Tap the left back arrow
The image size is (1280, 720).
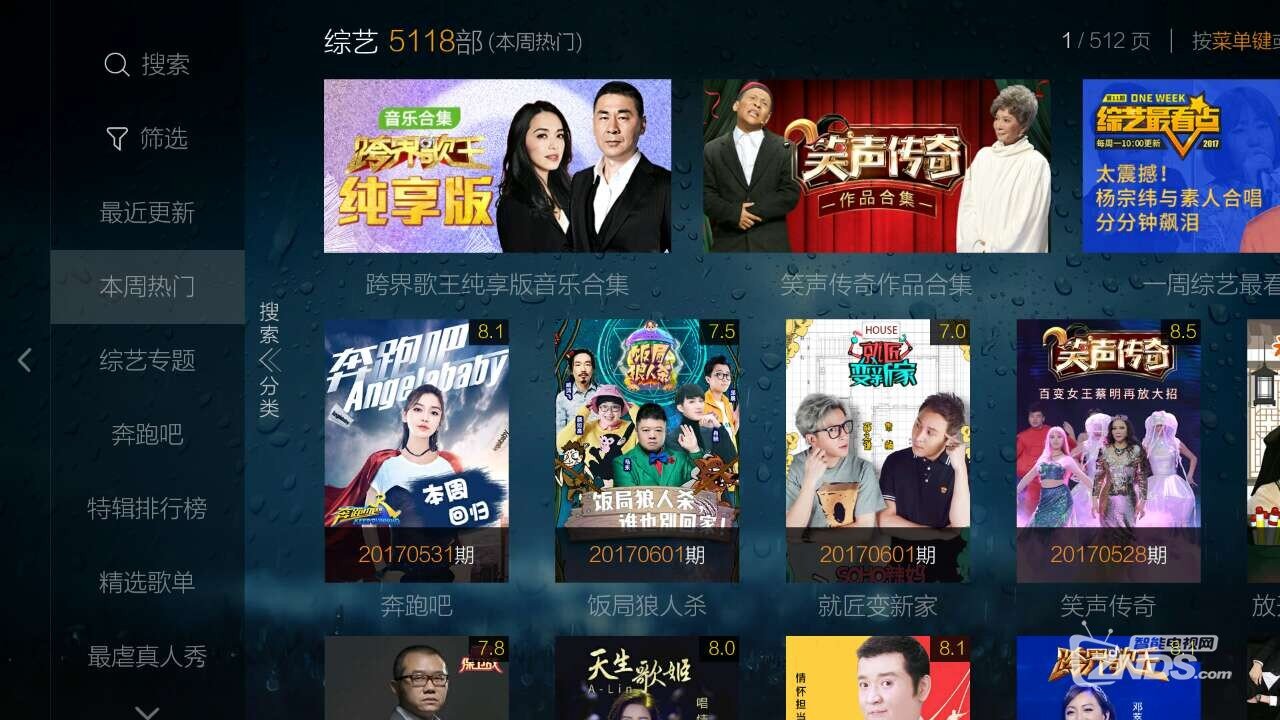25,360
